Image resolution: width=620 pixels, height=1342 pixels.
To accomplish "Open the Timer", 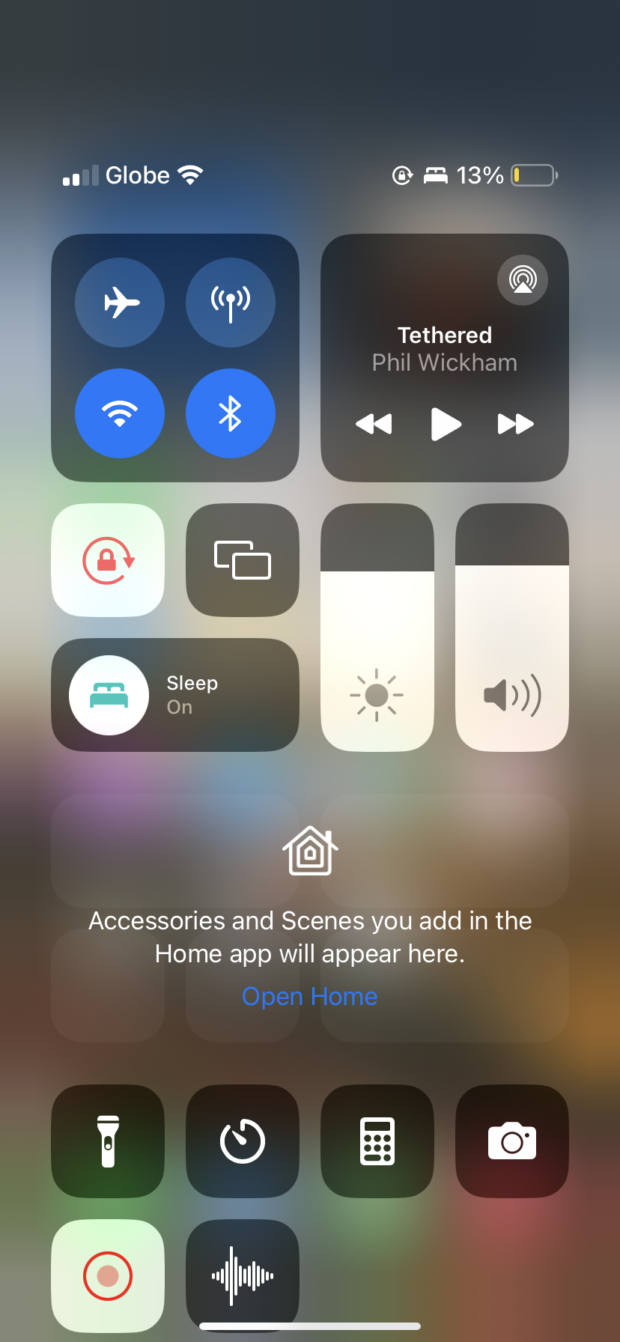I will (x=242, y=1141).
